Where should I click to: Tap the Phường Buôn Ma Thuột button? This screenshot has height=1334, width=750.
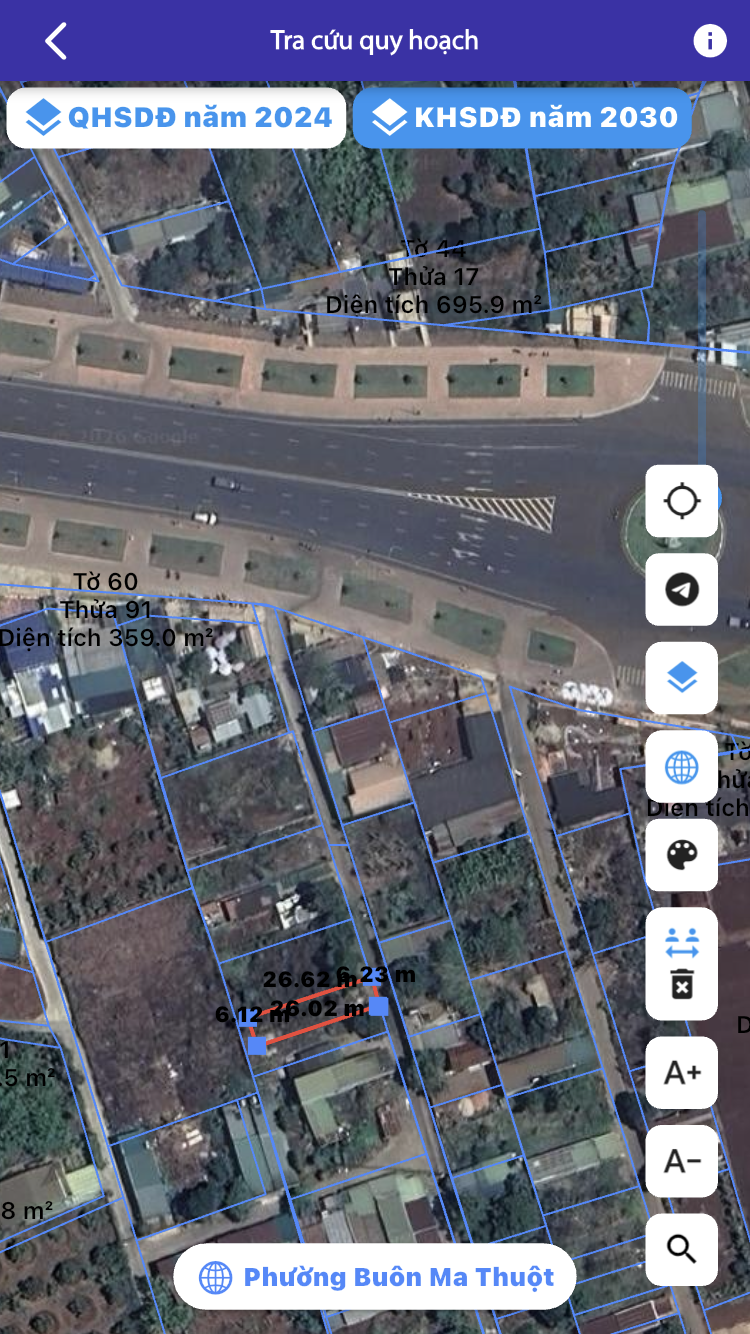click(375, 1277)
